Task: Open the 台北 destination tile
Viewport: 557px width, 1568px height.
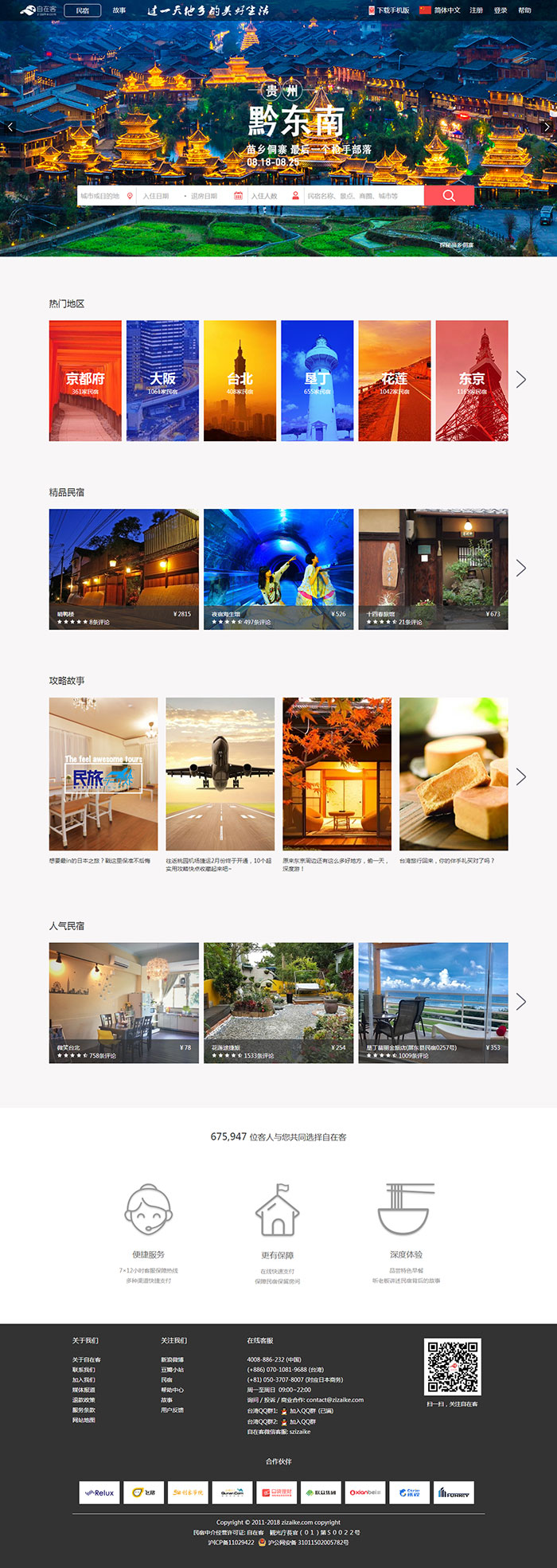Action: click(x=240, y=381)
